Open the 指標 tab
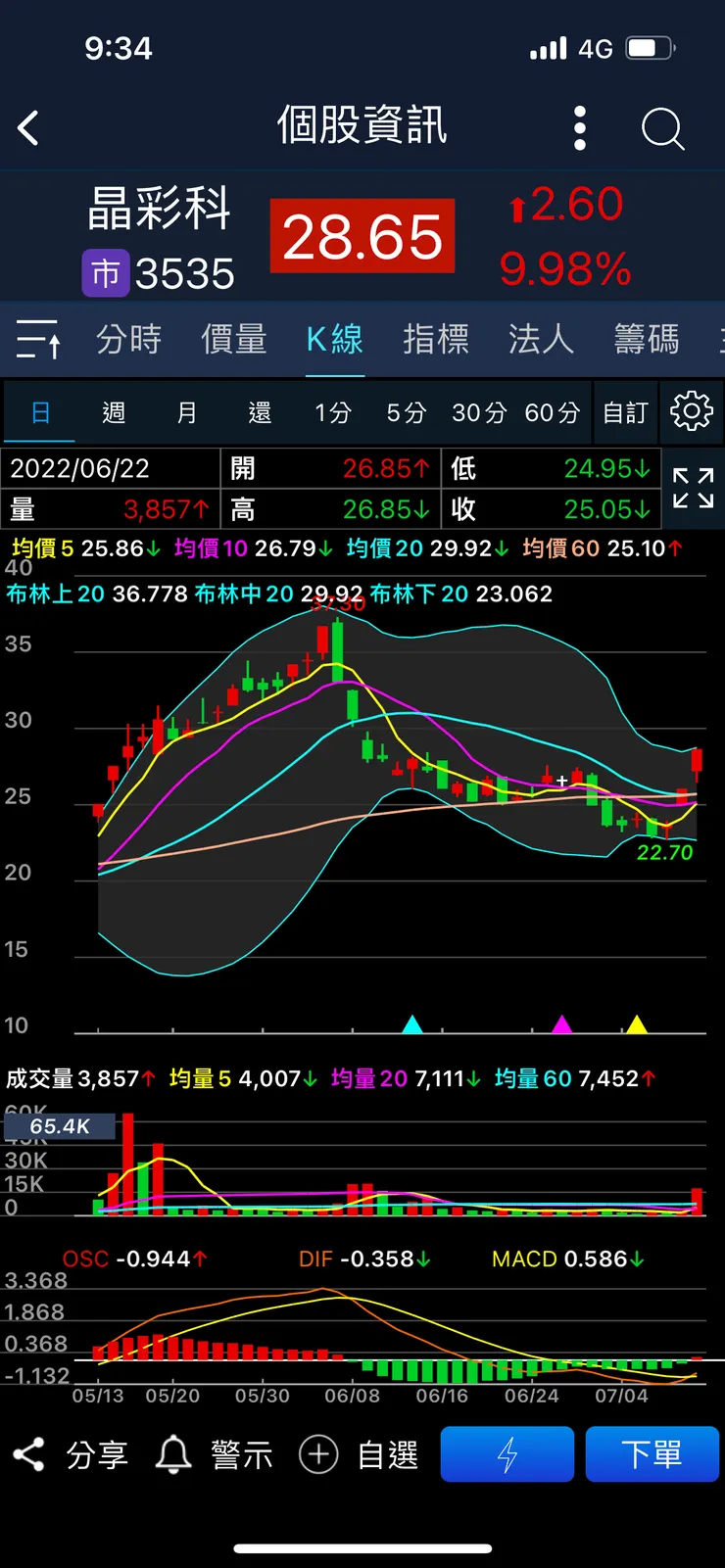The height and width of the screenshot is (1568, 725). tap(436, 340)
